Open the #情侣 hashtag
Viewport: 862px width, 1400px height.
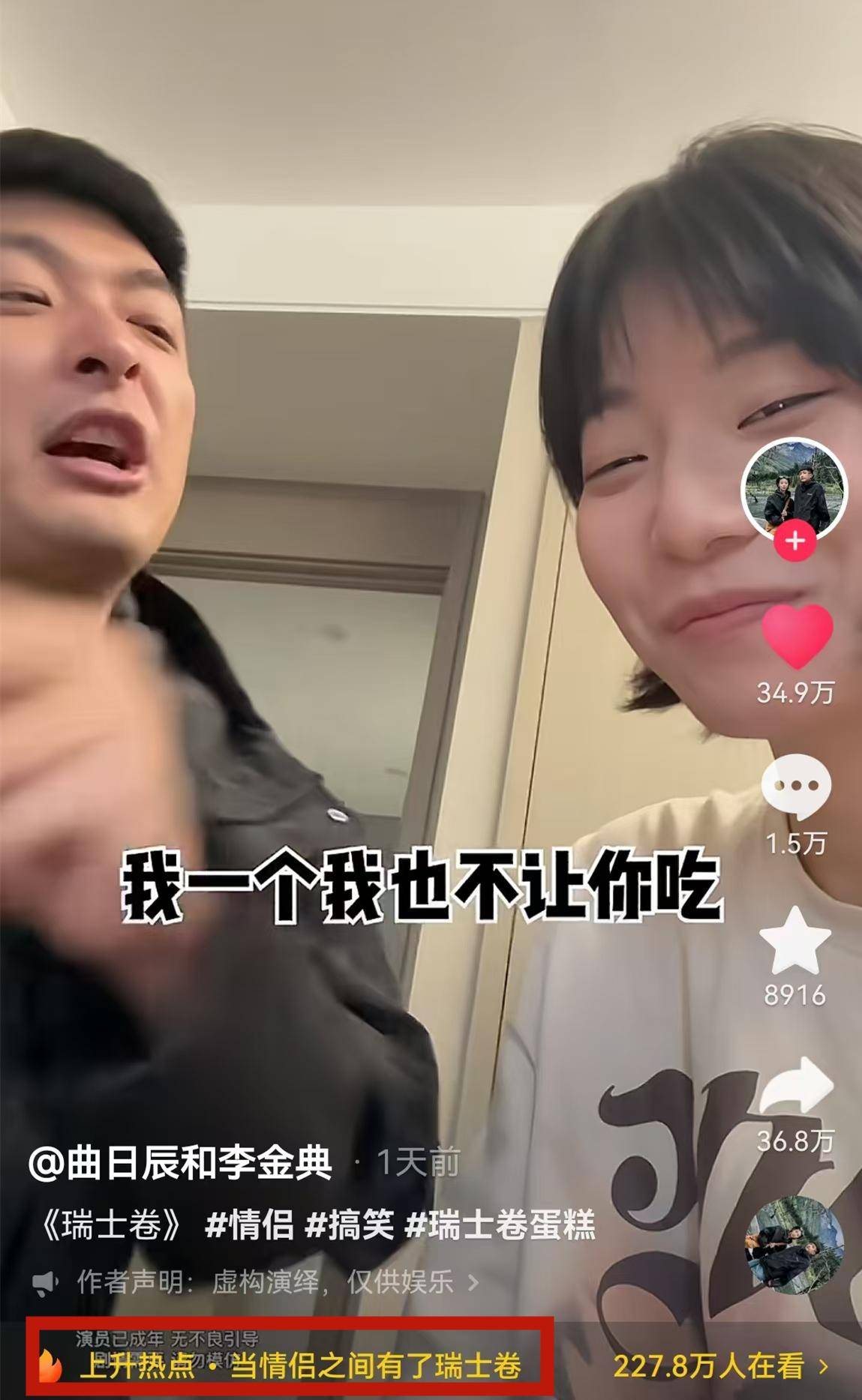click(x=248, y=1226)
